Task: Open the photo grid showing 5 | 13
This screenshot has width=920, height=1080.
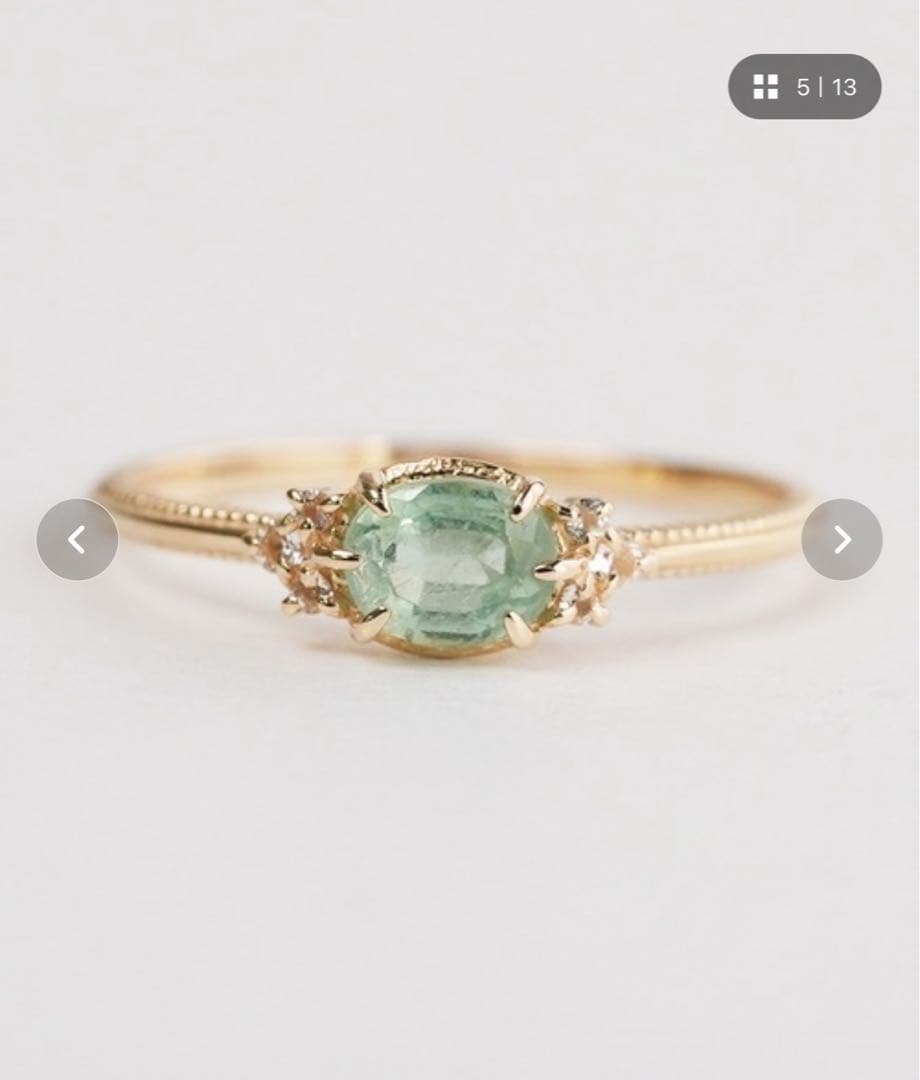Action: pyautogui.click(x=804, y=87)
